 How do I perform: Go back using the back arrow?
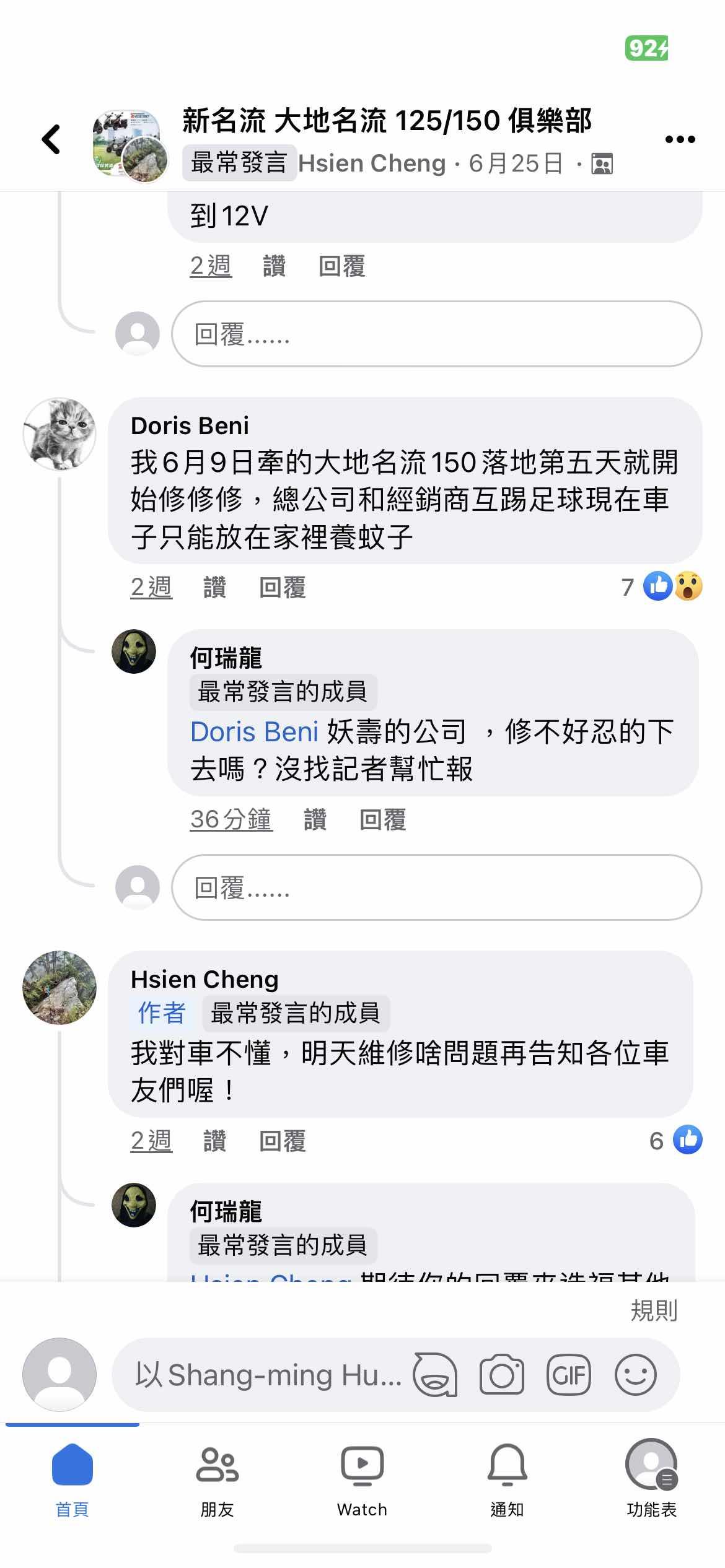click(51, 139)
